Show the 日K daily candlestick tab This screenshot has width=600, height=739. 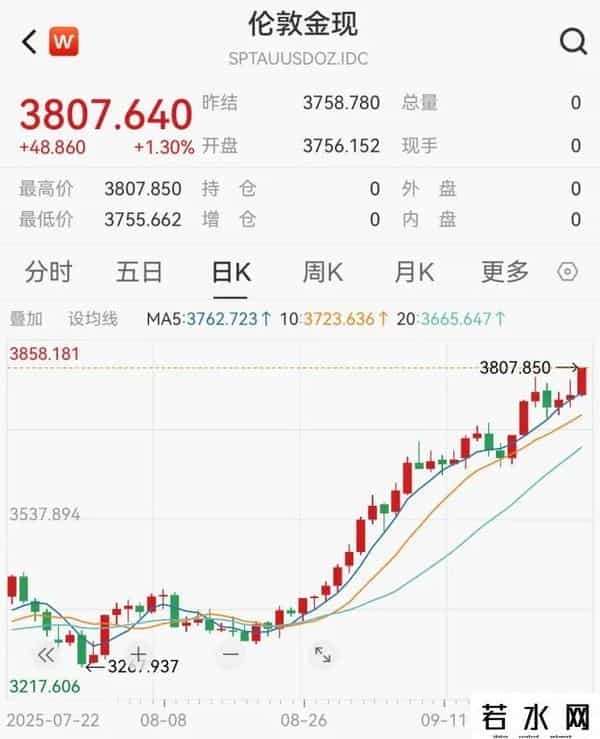click(x=230, y=271)
